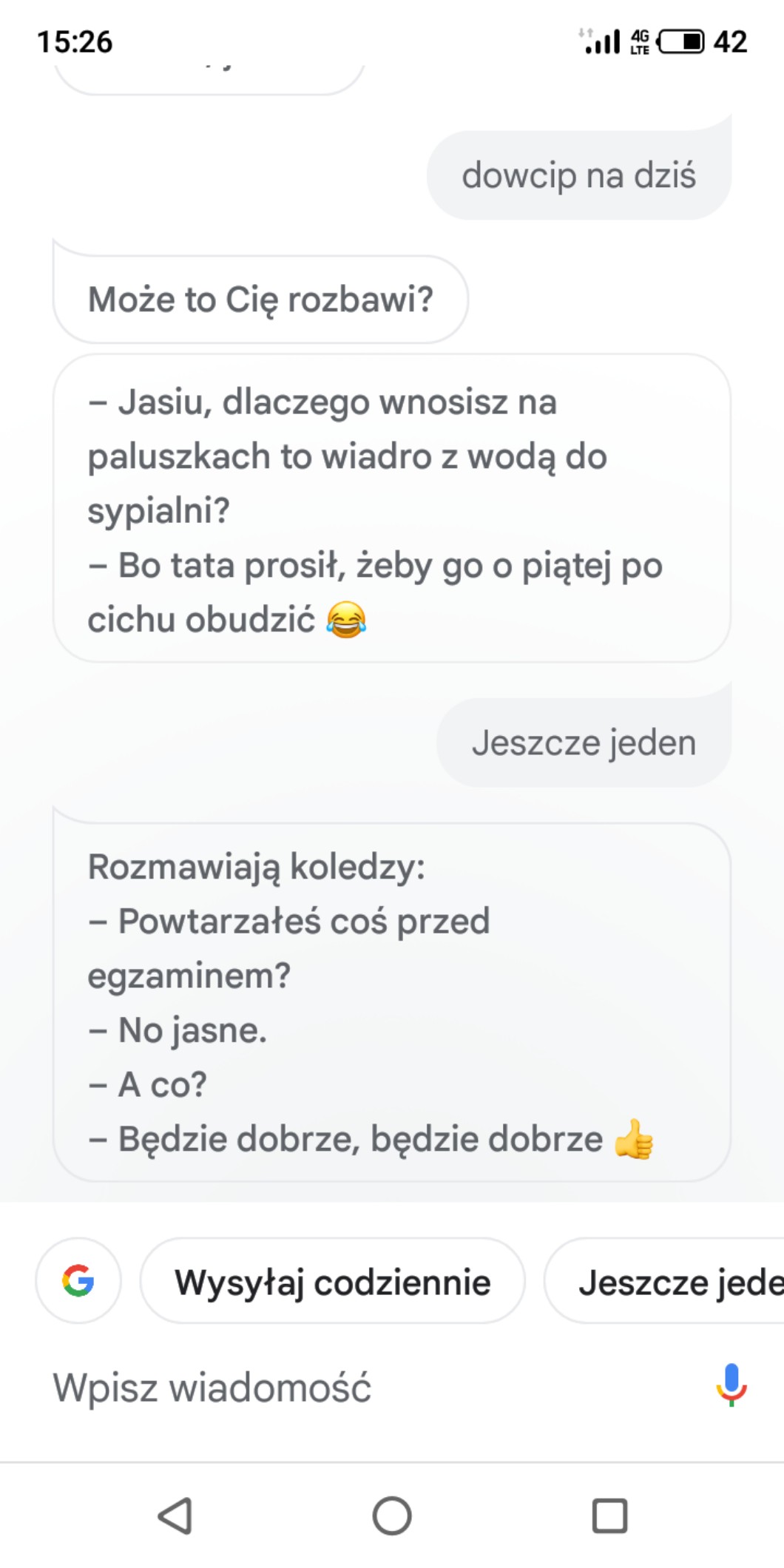This screenshot has height=1568, width=784.
Task: Open recent apps from the navigation bar
Action: click(609, 1515)
